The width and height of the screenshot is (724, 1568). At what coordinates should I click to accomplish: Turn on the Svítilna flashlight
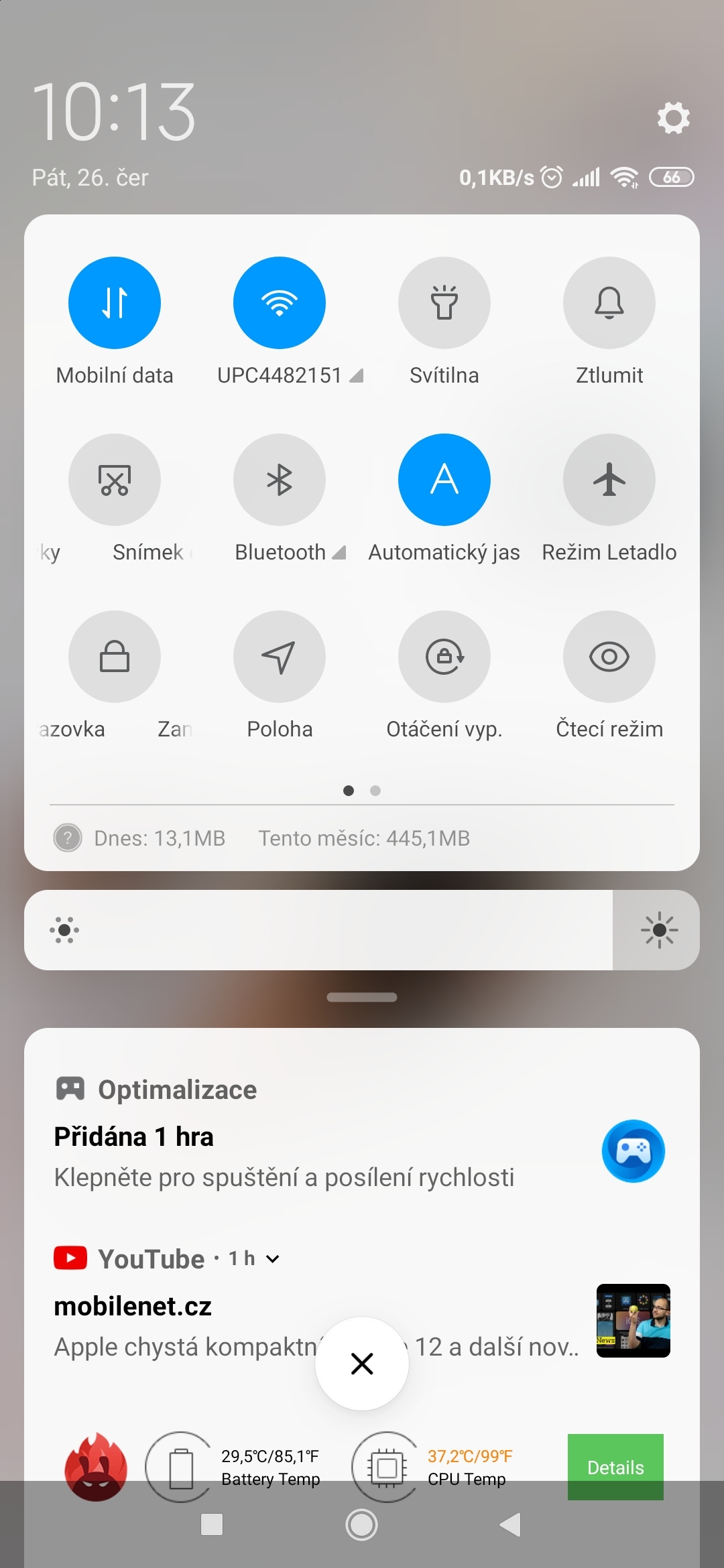(444, 302)
